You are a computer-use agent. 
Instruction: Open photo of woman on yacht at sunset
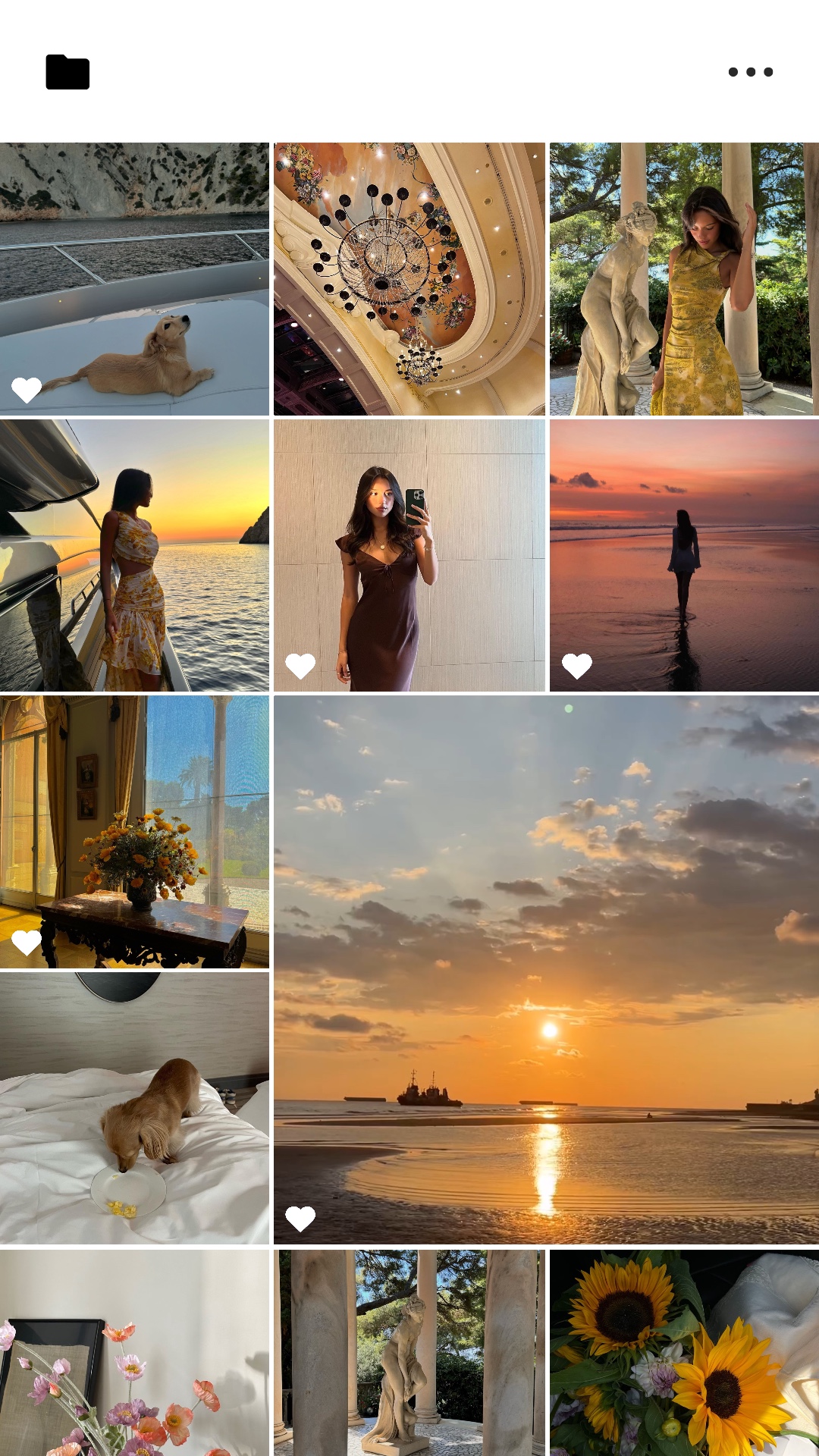coord(134,555)
